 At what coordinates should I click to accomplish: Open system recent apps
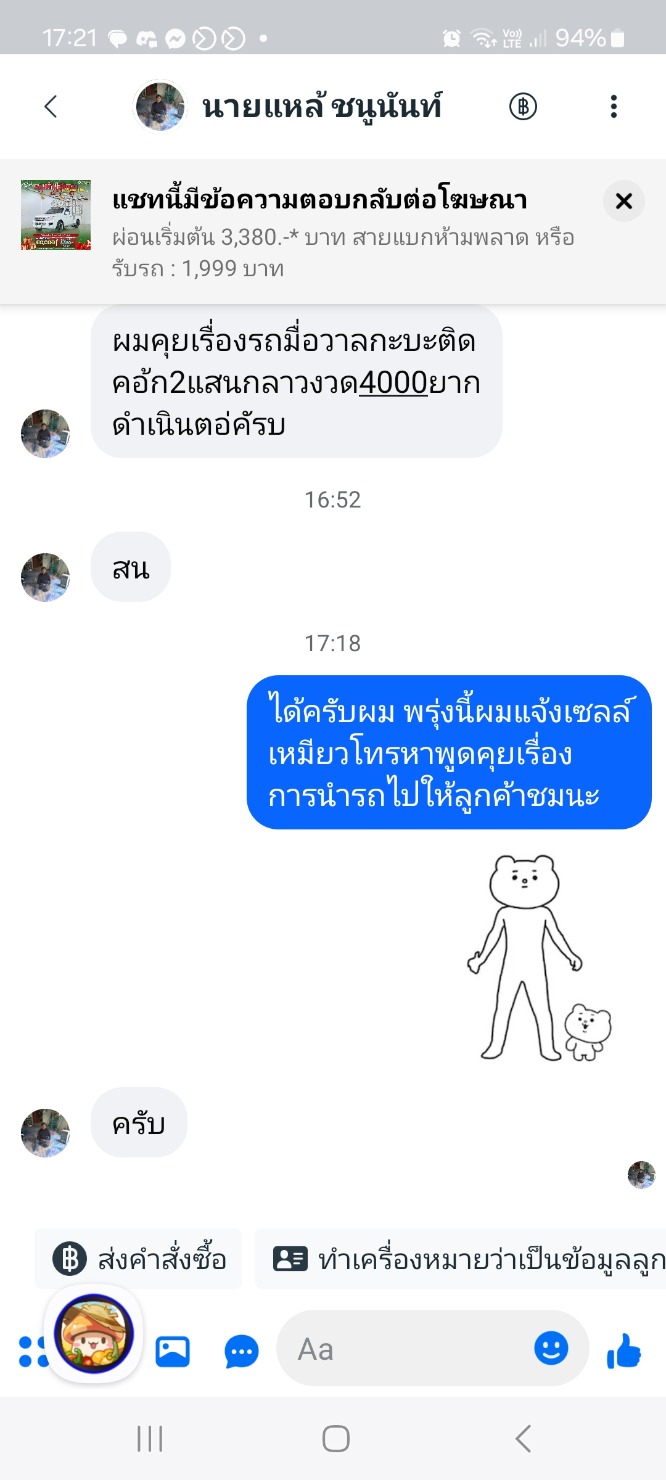(x=150, y=1439)
